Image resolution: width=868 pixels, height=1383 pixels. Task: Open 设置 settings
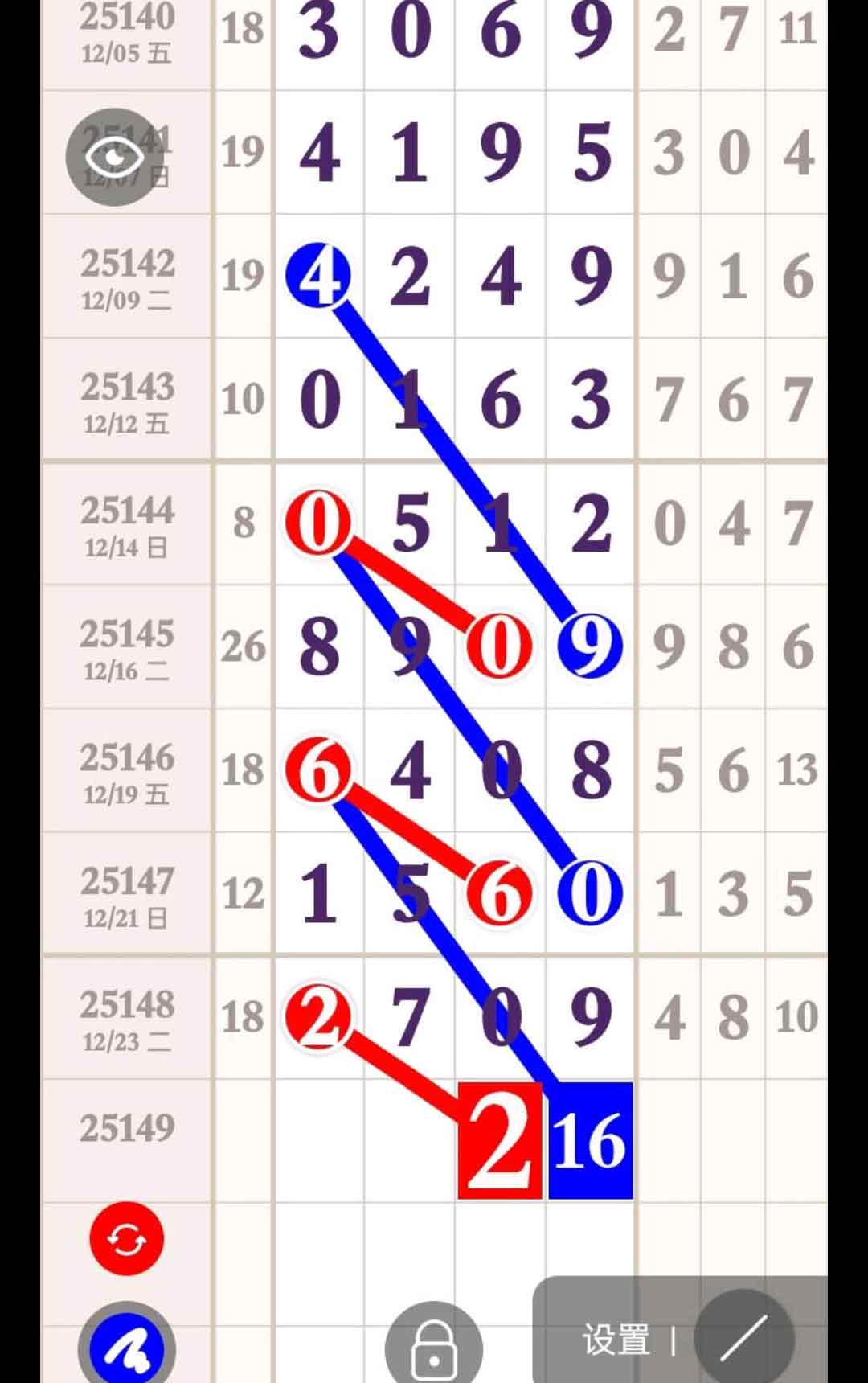(x=616, y=1340)
